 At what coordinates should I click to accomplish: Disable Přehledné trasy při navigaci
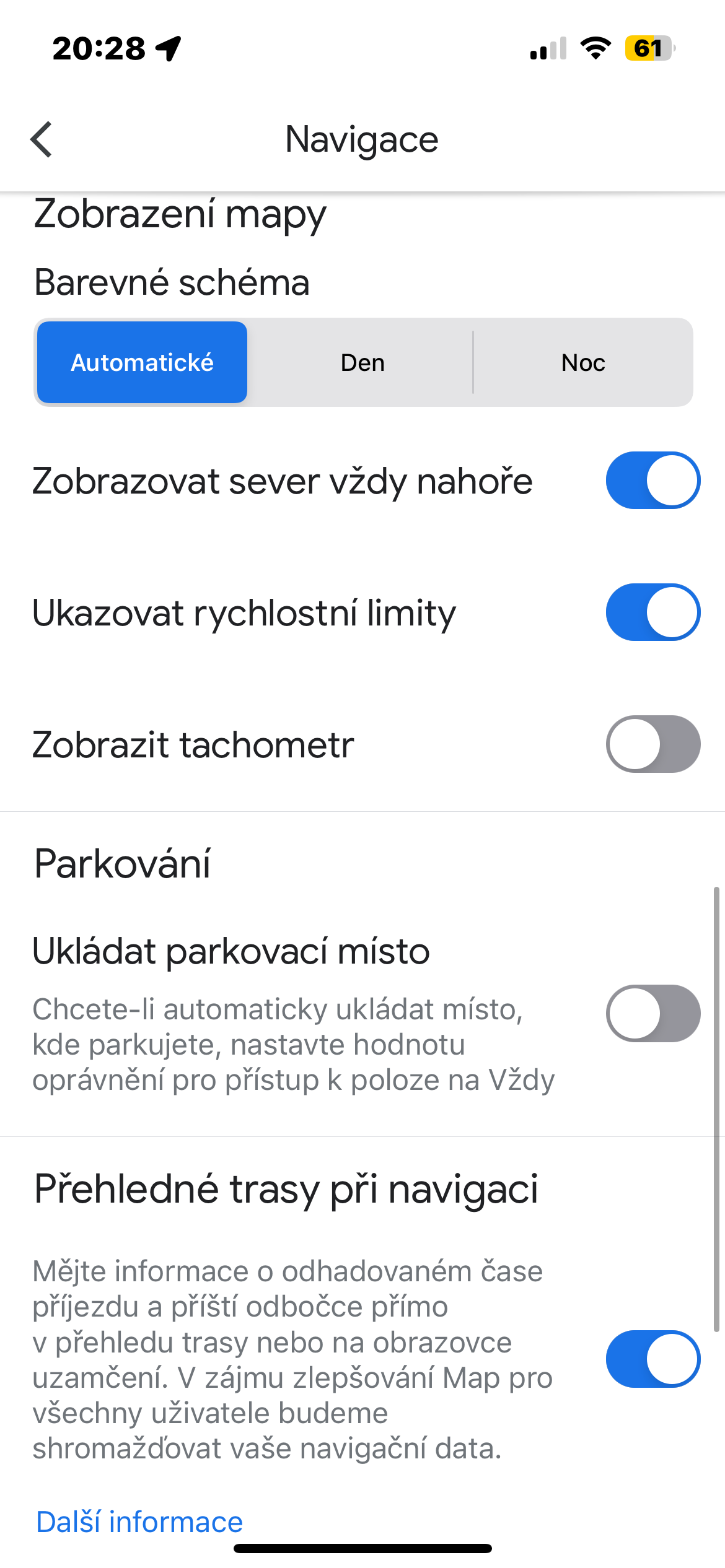[652, 1359]
